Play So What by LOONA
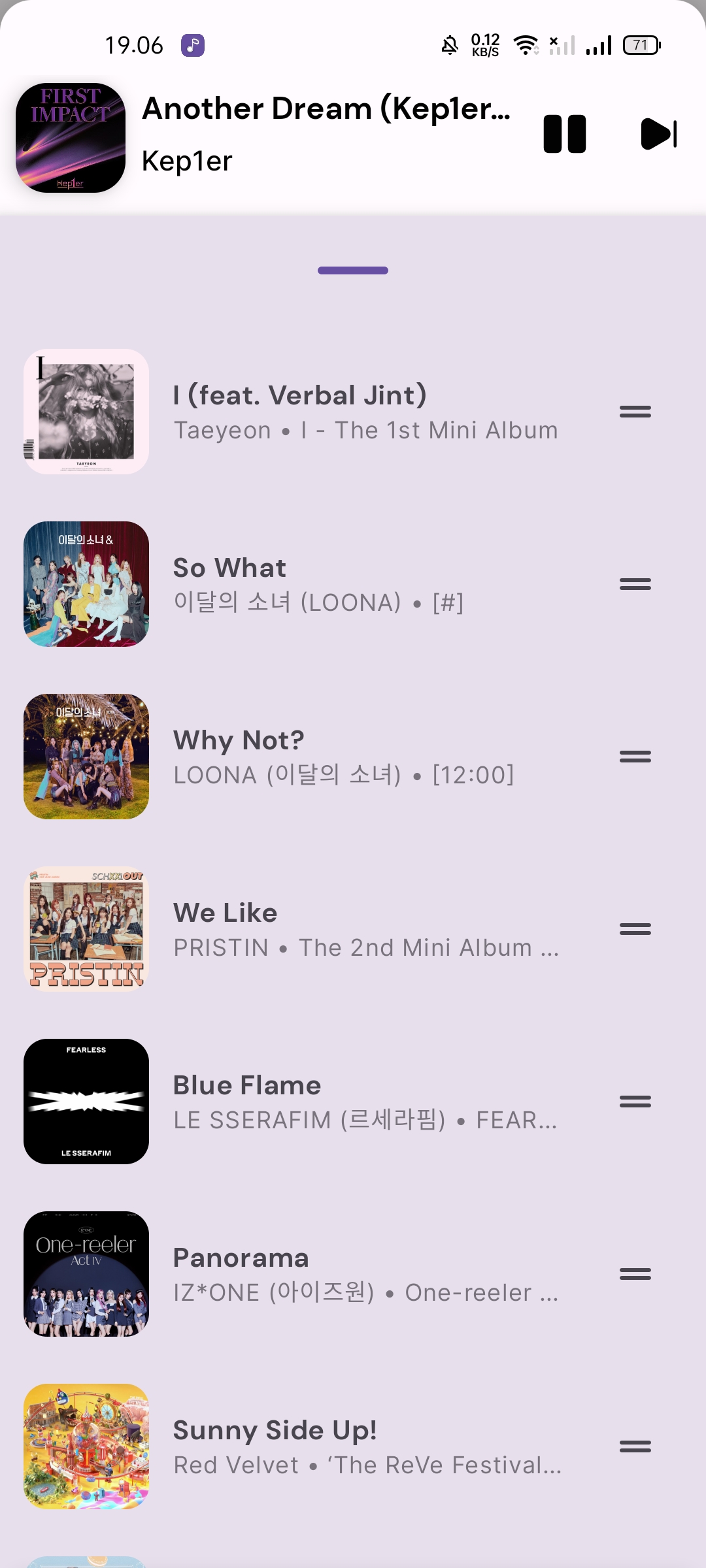The image size is (706, 1568). click(365, 584)
